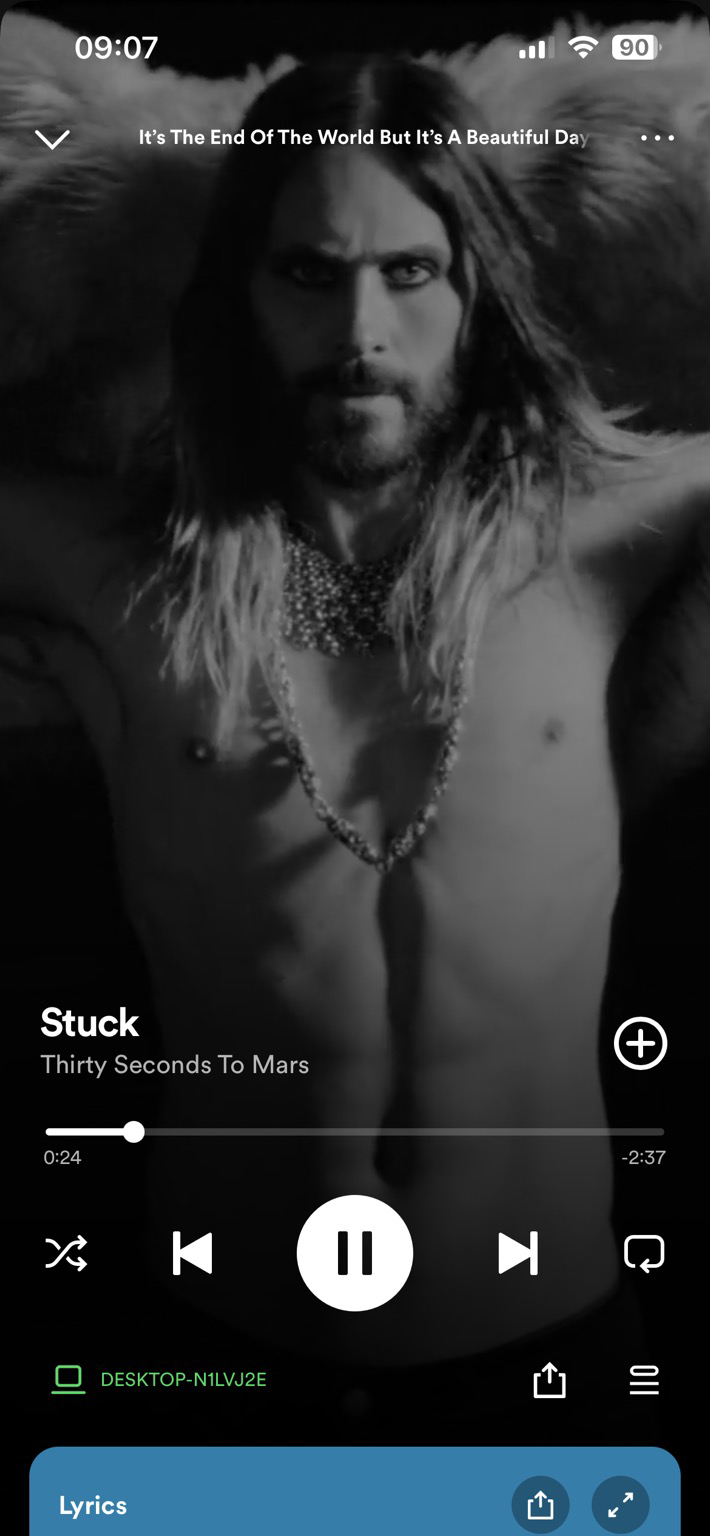Expand the Lyrics card to full screen
The height and width of the screenshot is (1536, 710).
point(620,1504)
